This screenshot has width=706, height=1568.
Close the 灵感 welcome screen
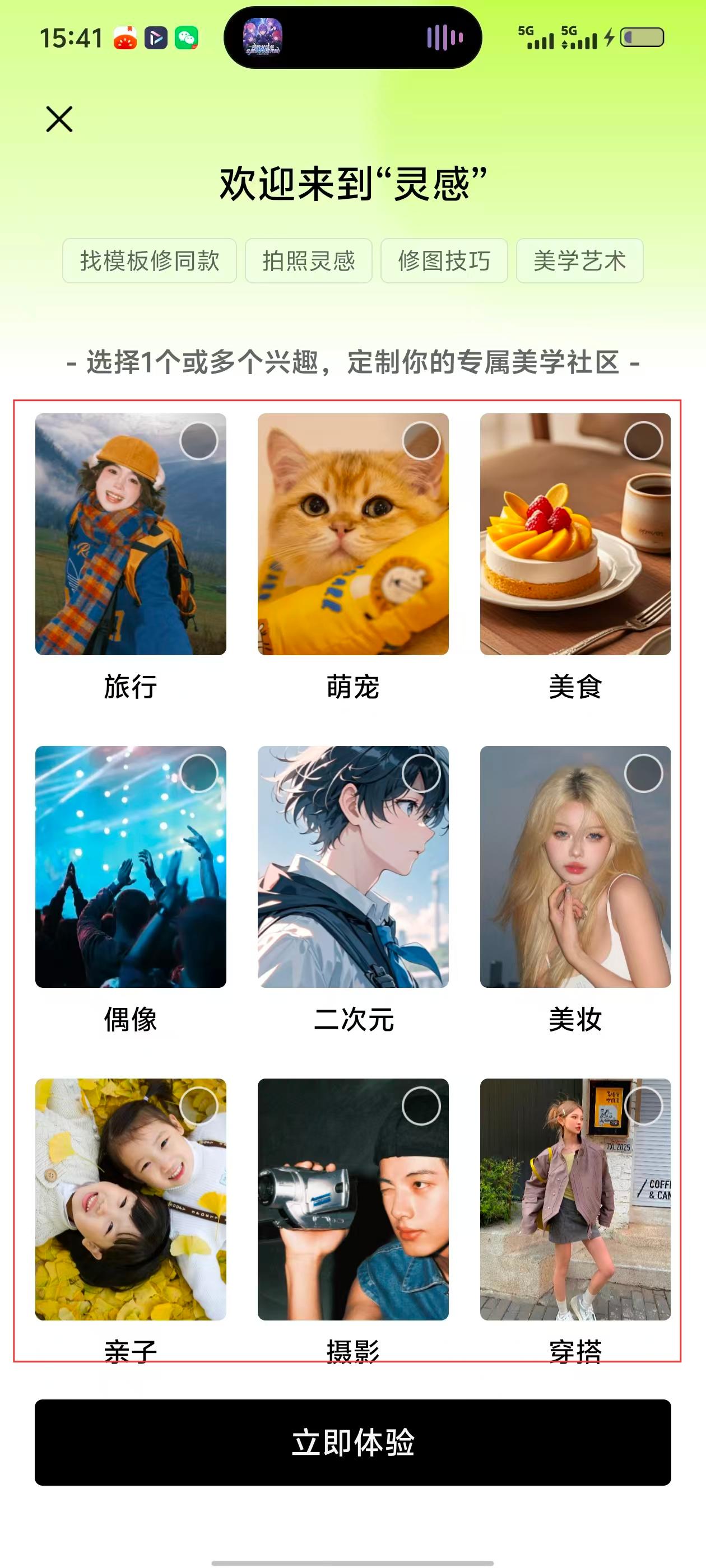point(59,119)
